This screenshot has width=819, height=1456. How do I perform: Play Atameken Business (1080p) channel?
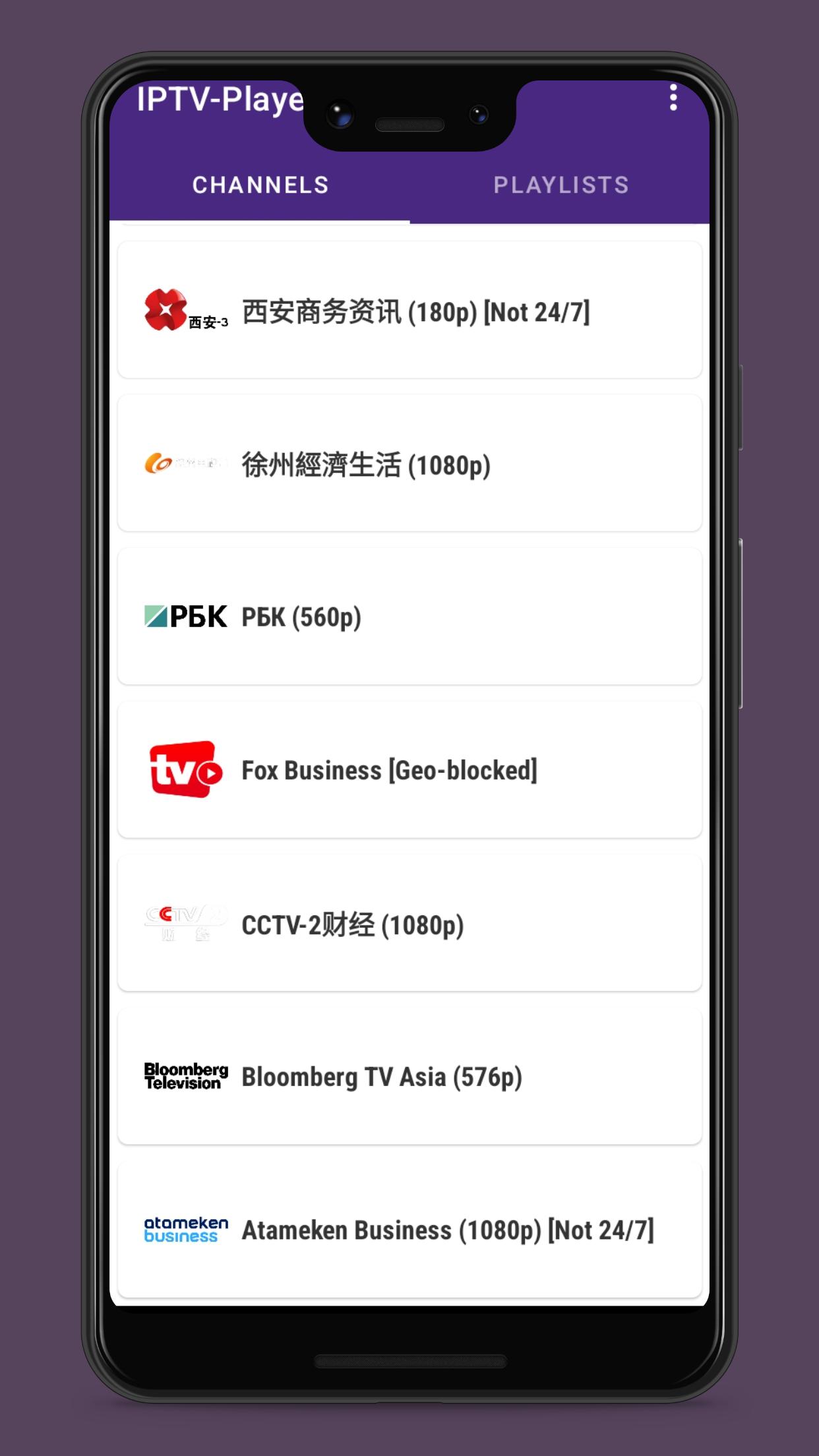(x=409, y=1229)
